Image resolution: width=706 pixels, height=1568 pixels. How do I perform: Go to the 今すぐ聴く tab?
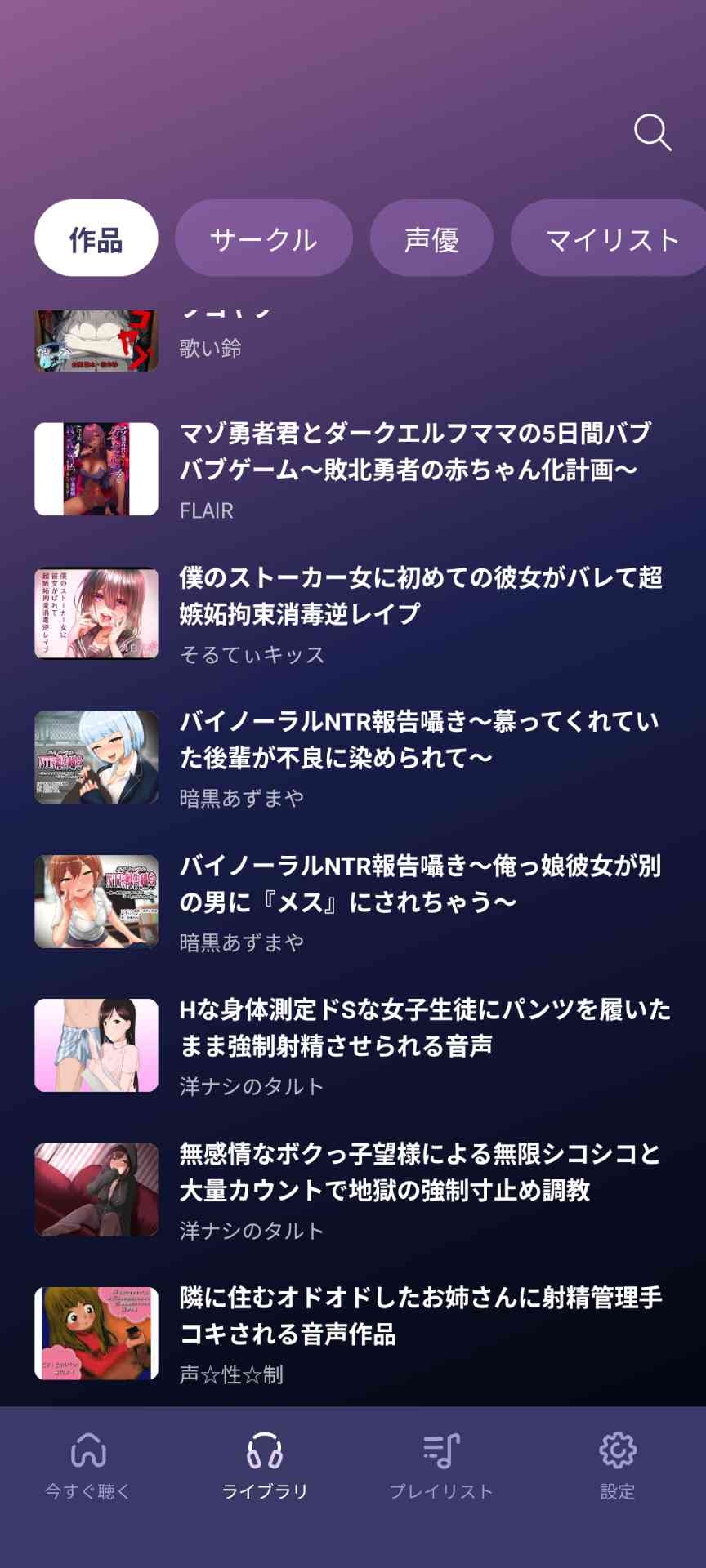(x=88, y=1466)
